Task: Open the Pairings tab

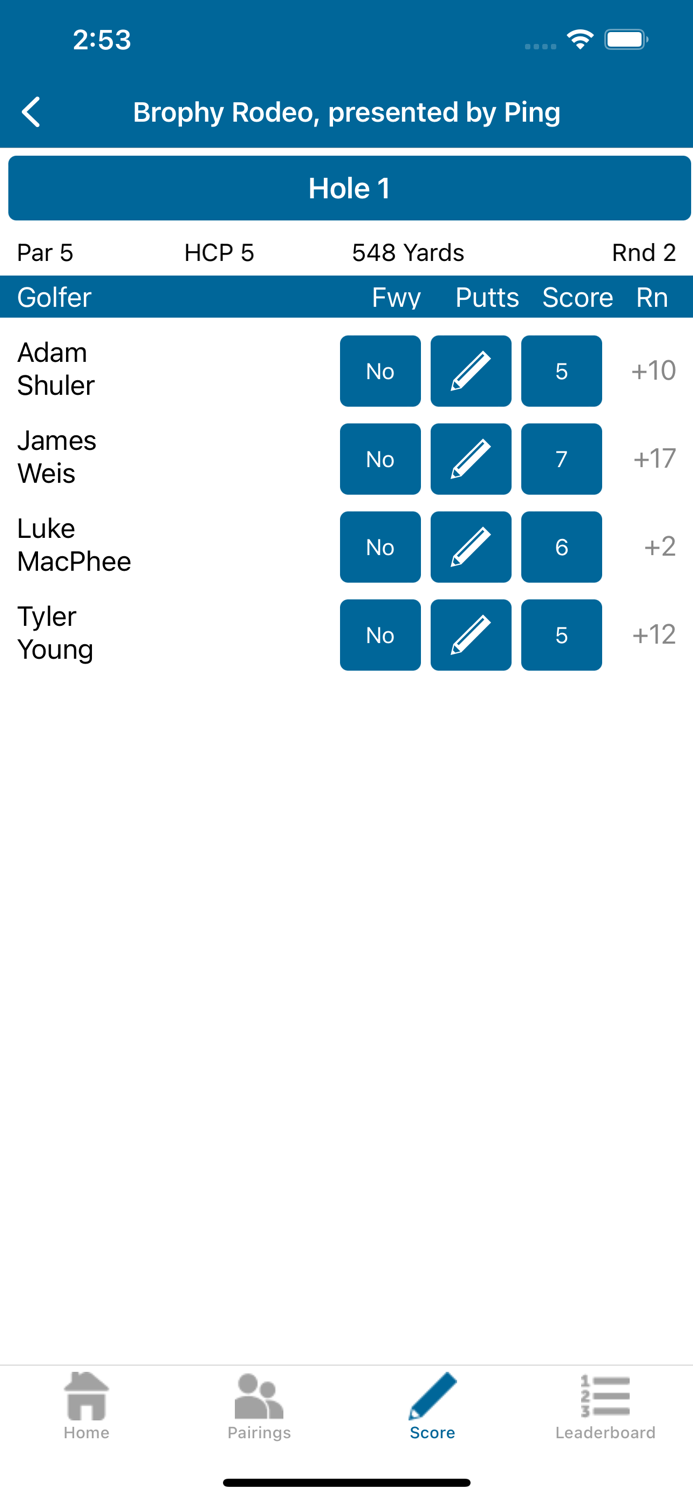Action: [x=259, y=1406]
